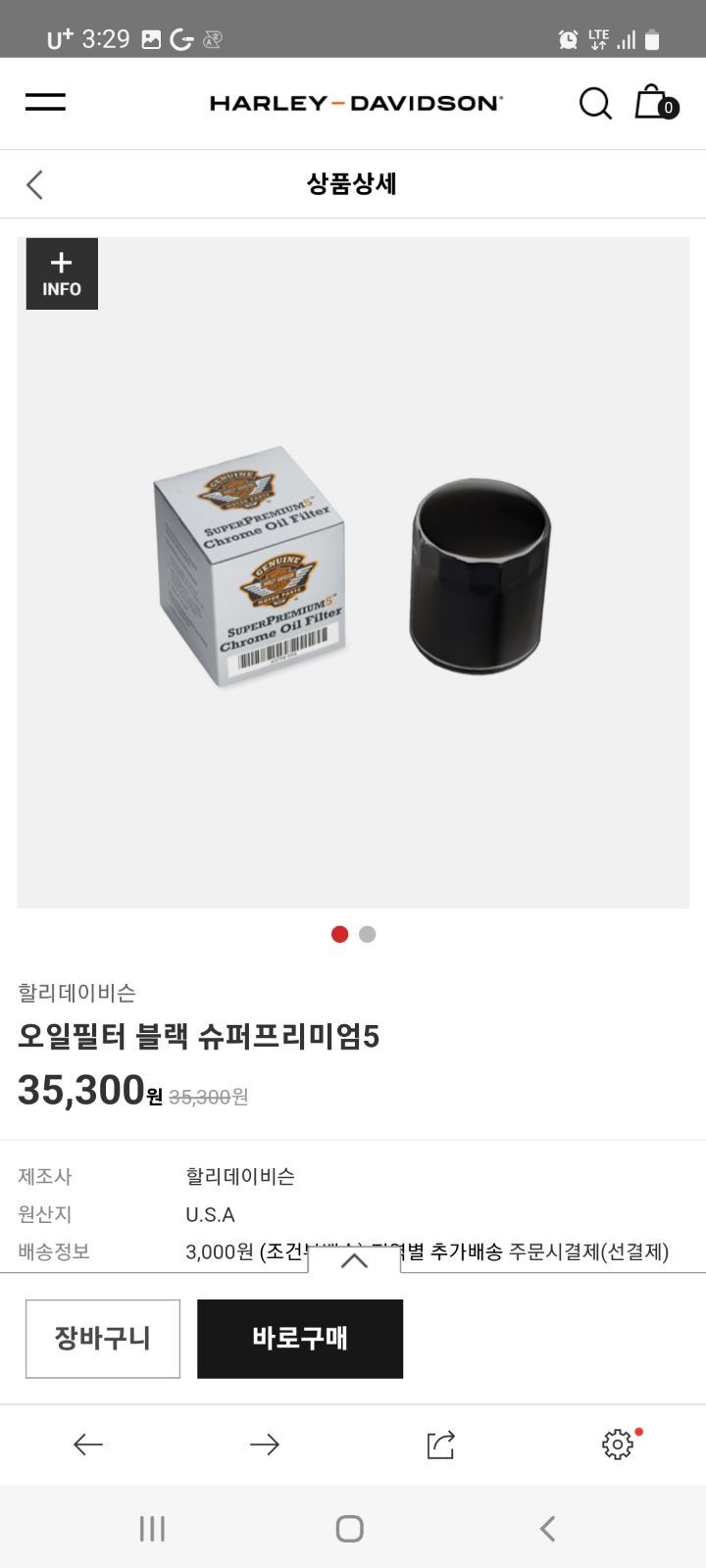This screenshot has height=1568, width=706.
Task: Buy now with 바로구매 button
Action: (x=300, y=1339)
